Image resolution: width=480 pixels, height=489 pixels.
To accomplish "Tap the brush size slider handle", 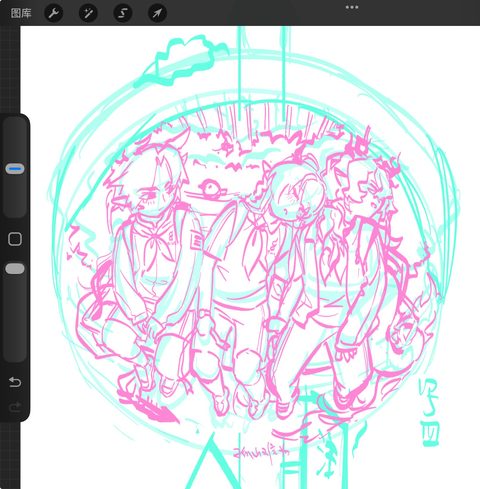I will coord(15,169).
